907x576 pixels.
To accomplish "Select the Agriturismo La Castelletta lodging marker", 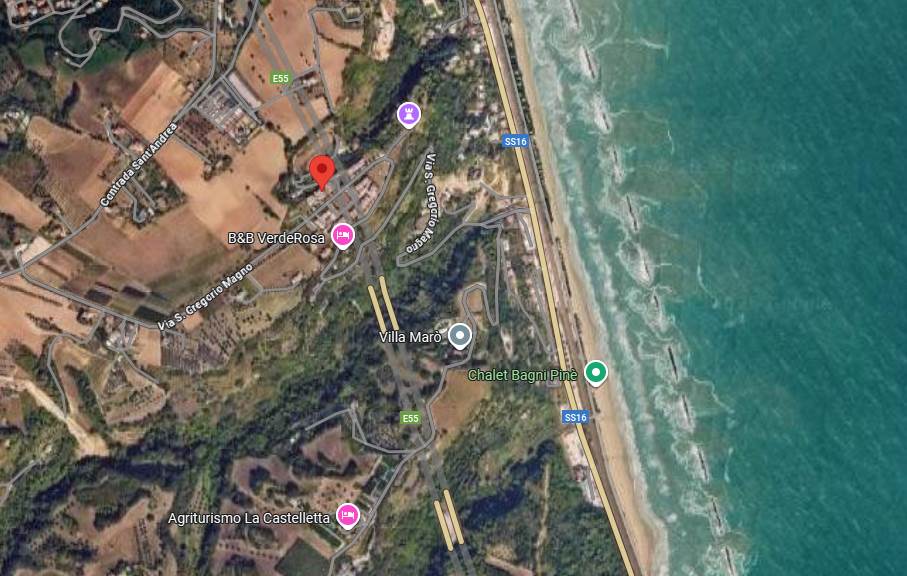I will click(347, 515).
